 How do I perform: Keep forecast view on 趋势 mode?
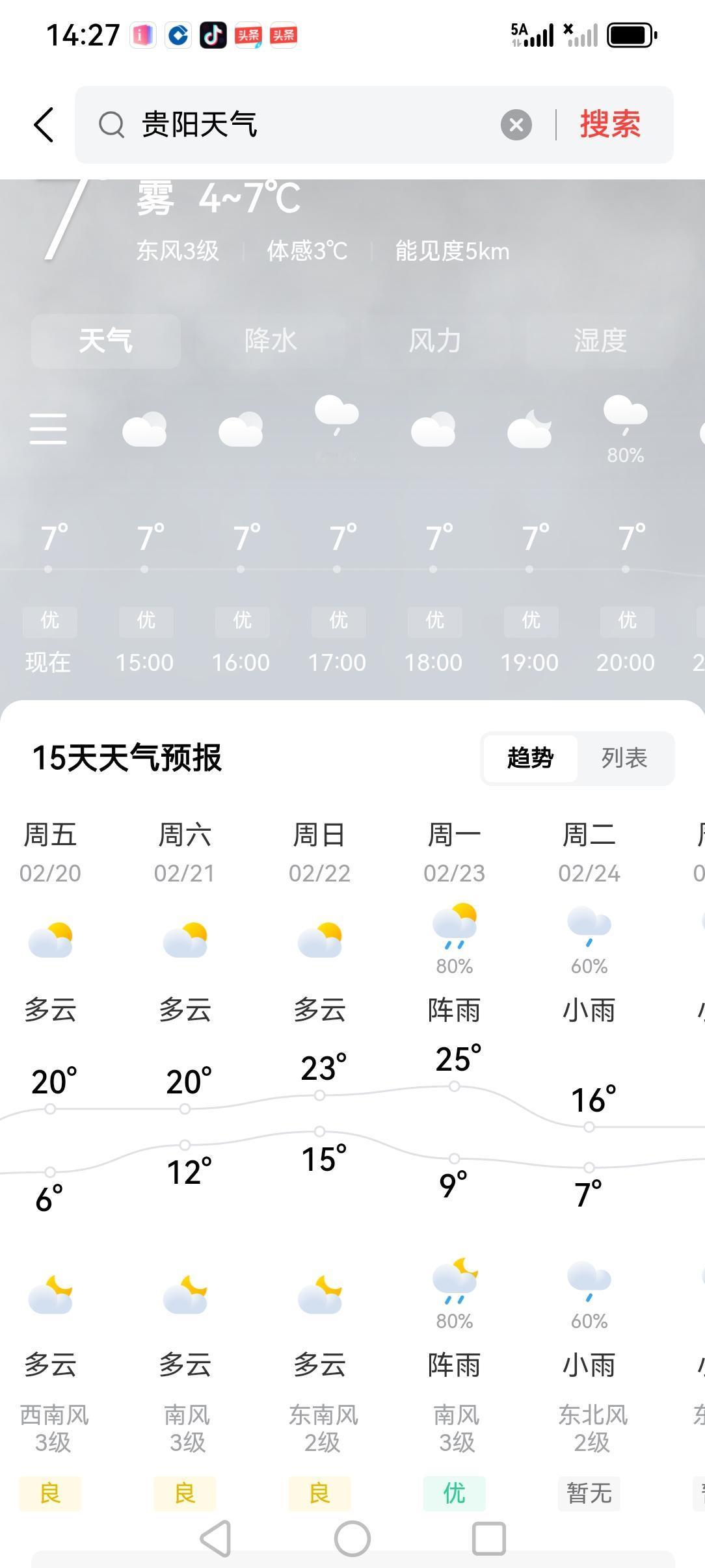(530, 757)
